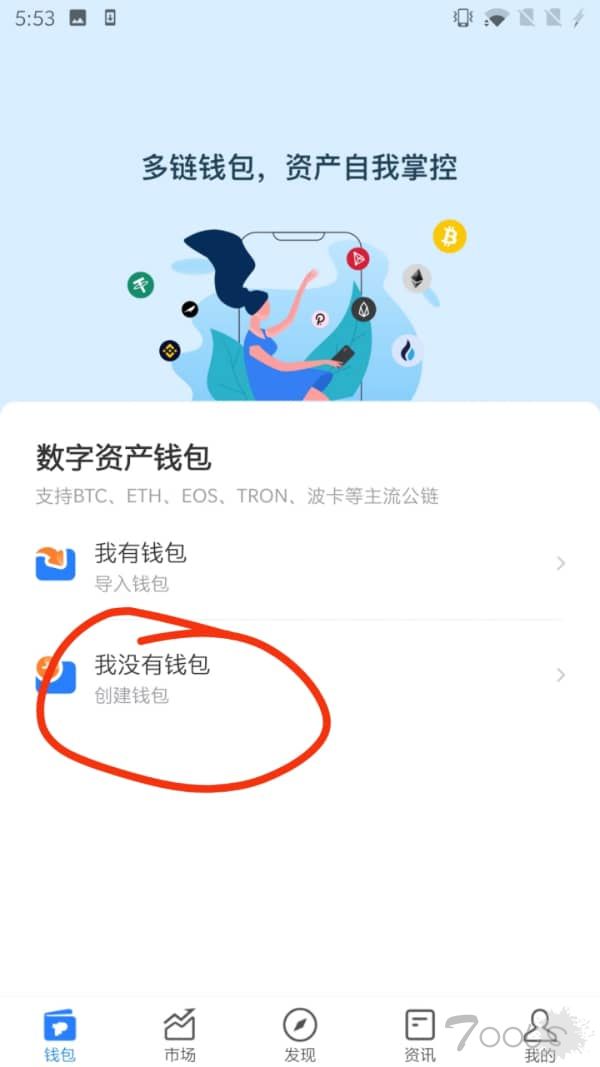The width and height of the screenshot is (600, 1067).
Task: Switch to the 我的 tab
Action: [540, 1033]
